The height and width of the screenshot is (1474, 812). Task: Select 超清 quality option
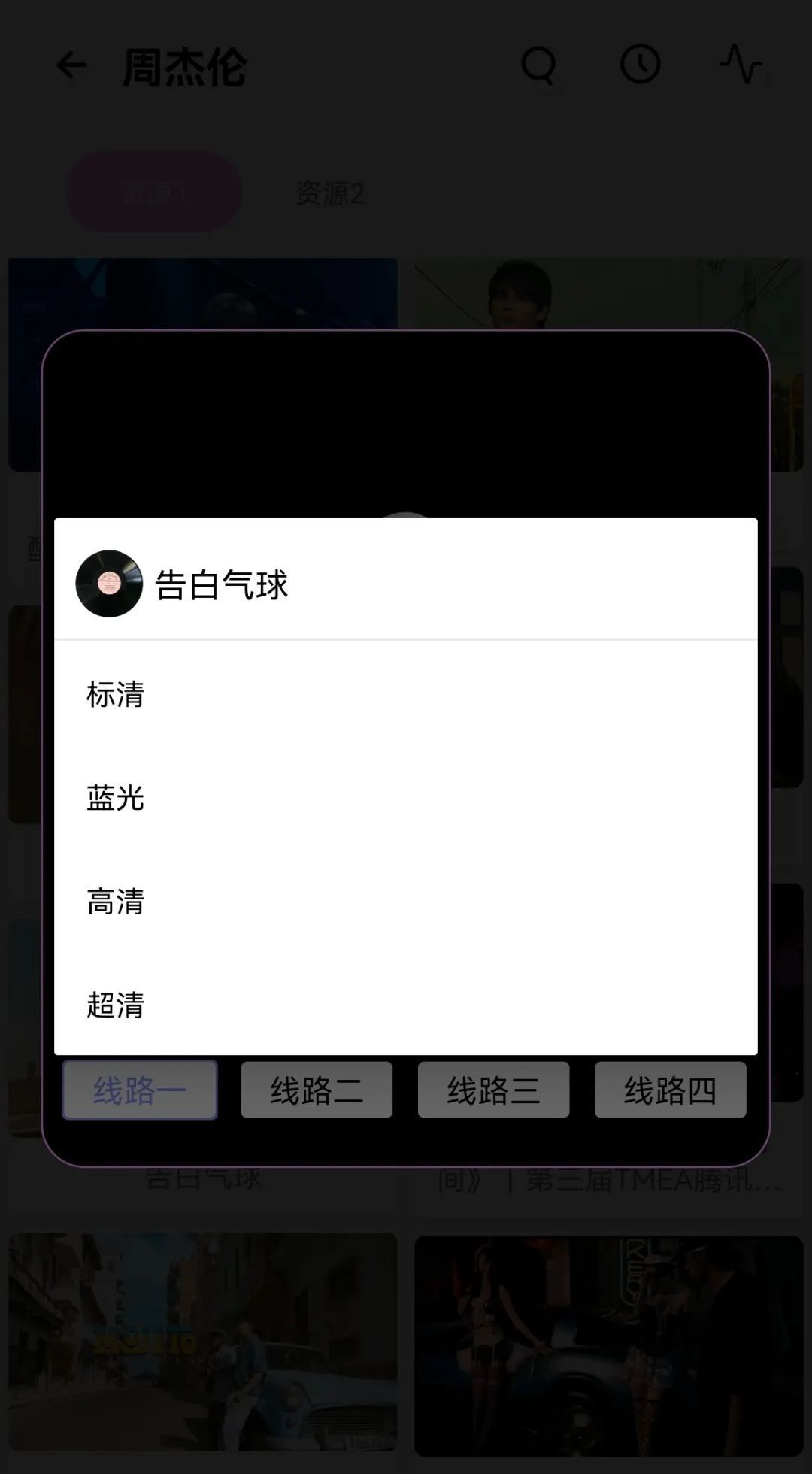(x=115, y=1005)
